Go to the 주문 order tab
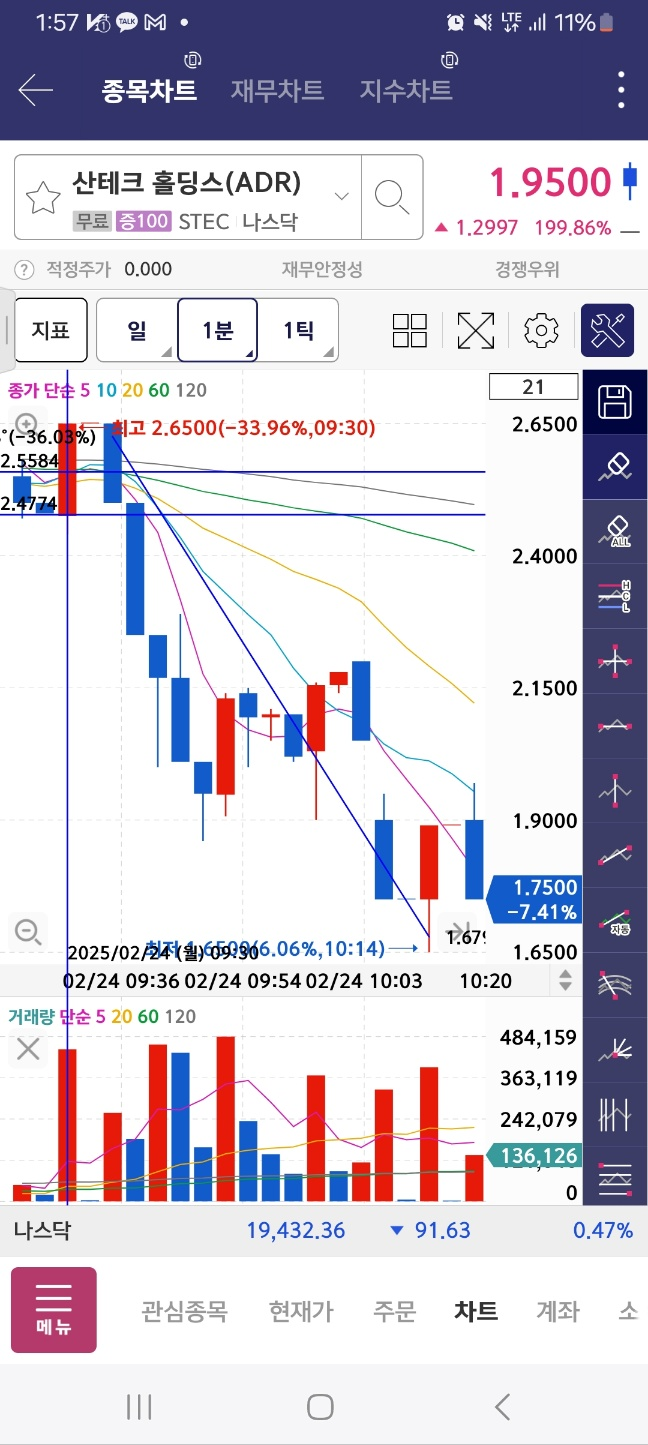 click(x=394, y=1310)
